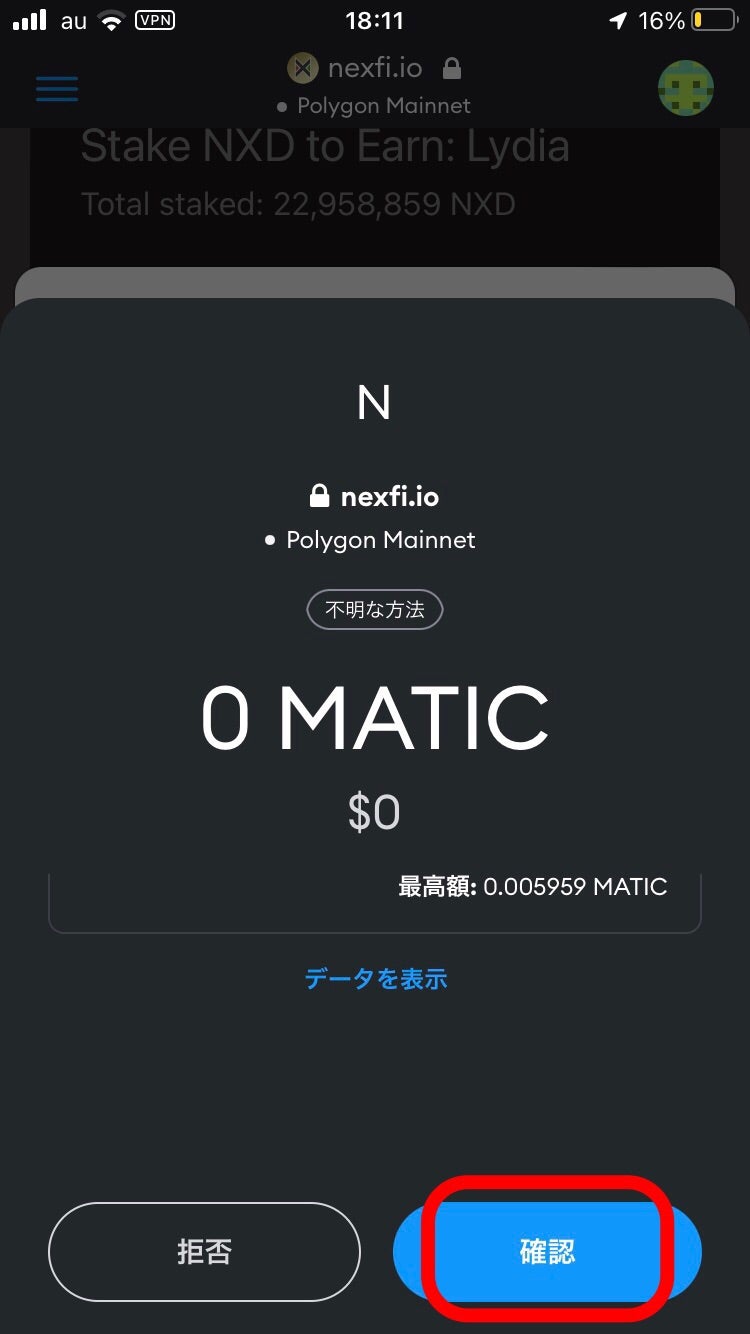This screenshot has width=750, height=1334.
Task: Open the account avatar icon
Action: click(x=686, y=88)
